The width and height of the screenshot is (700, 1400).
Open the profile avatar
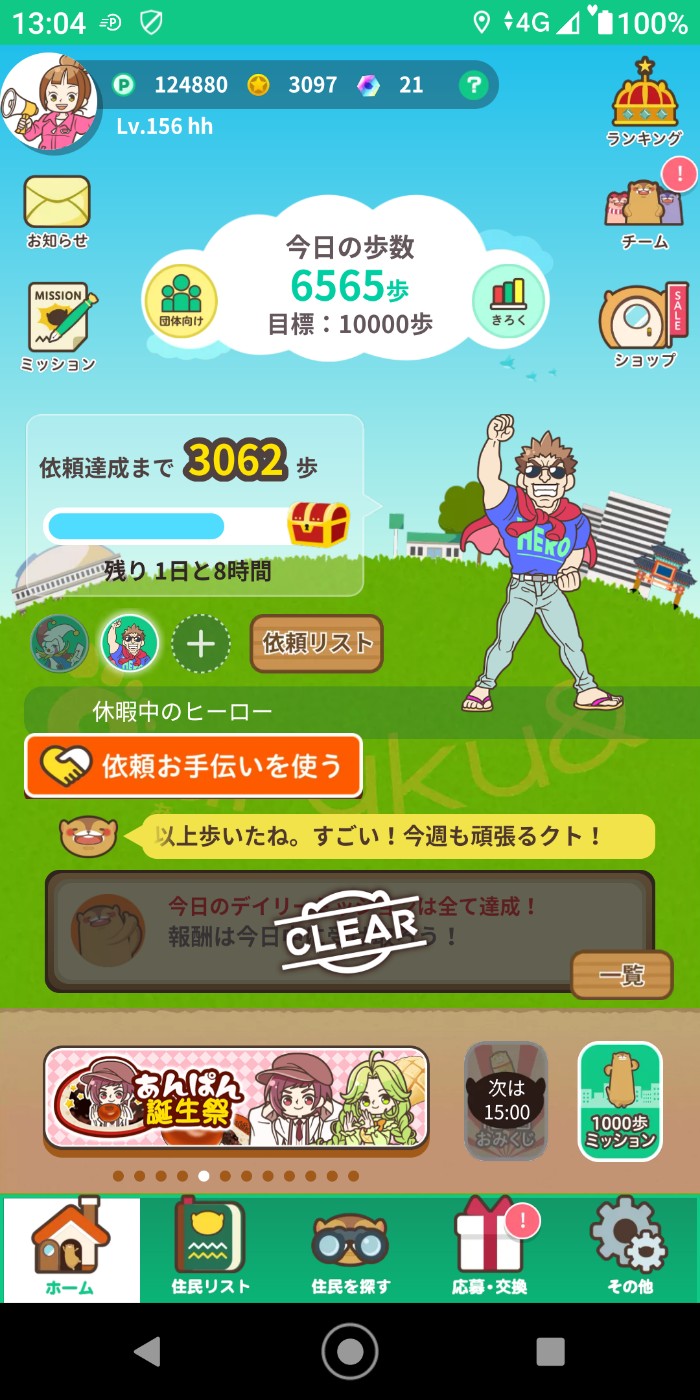point(50,103)
